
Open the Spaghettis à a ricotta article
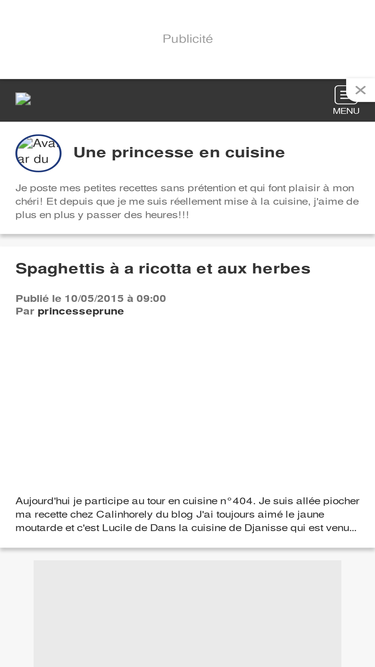click(x=163, y=268)
